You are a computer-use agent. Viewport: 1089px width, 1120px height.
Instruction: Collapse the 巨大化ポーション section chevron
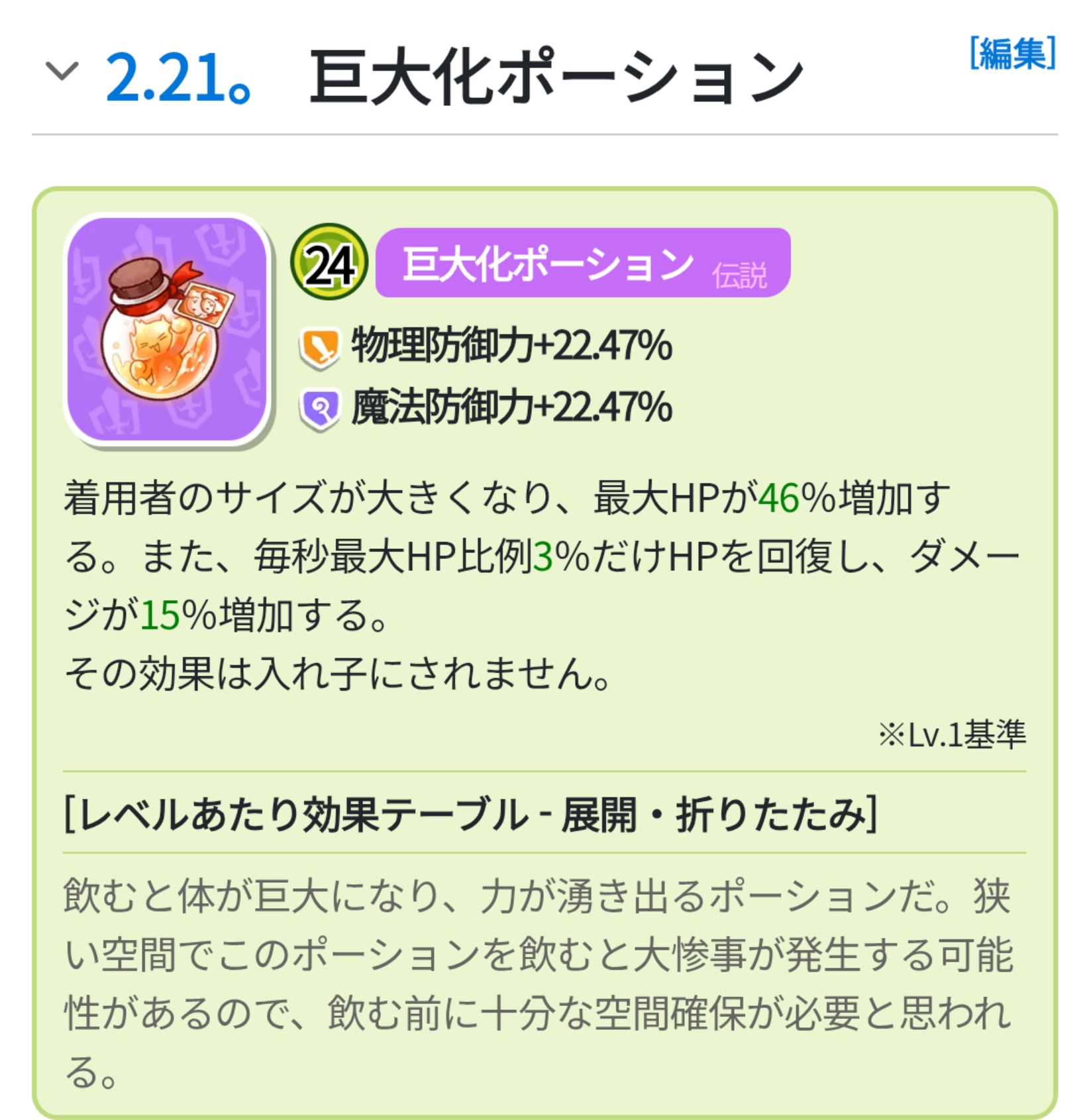click(62, 72)
